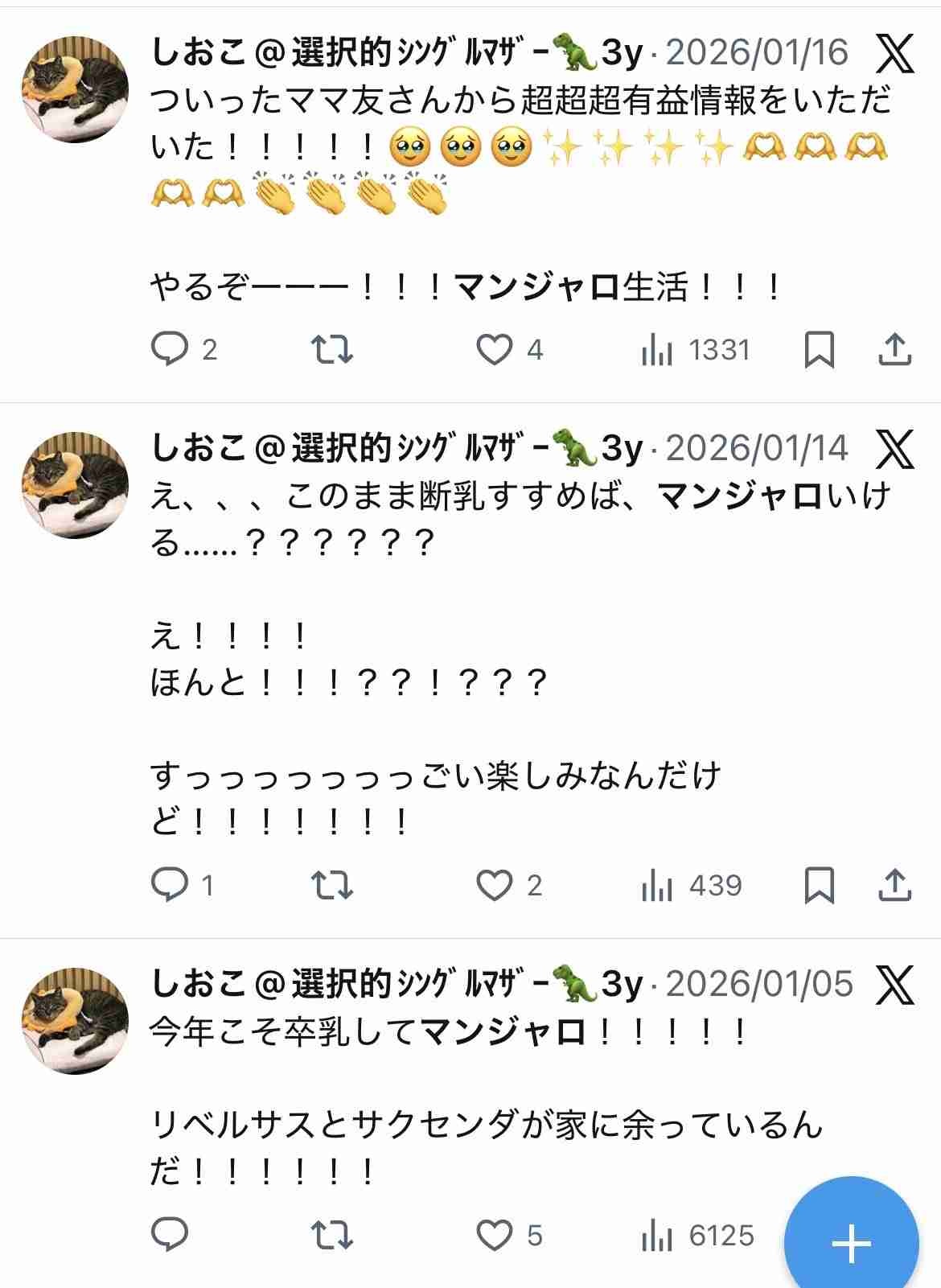This screenshot has width=941, height=1288.
Task: View analytics for the 2026/01/14 post
Action: (x=692, y=885)
